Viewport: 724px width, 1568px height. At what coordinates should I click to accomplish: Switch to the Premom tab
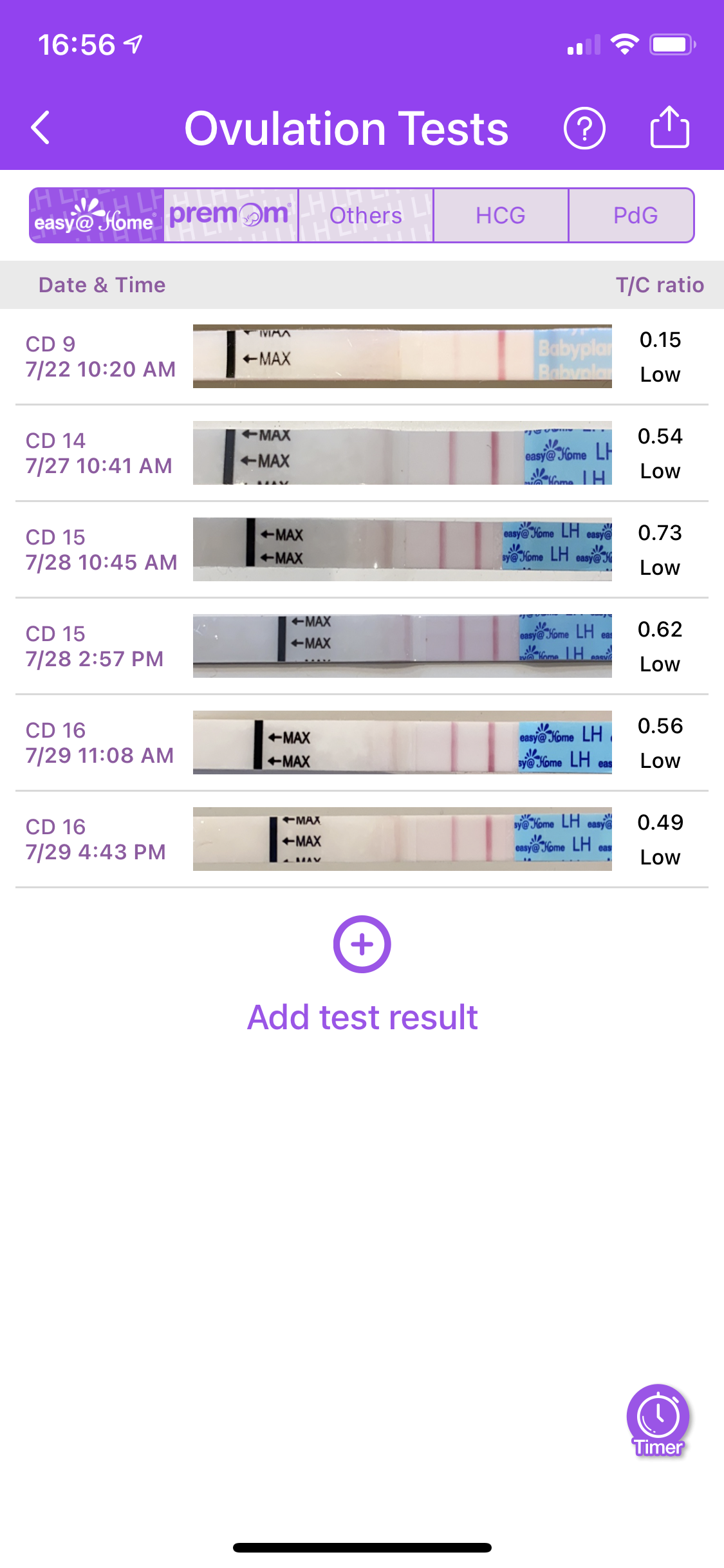pos(231,216)
